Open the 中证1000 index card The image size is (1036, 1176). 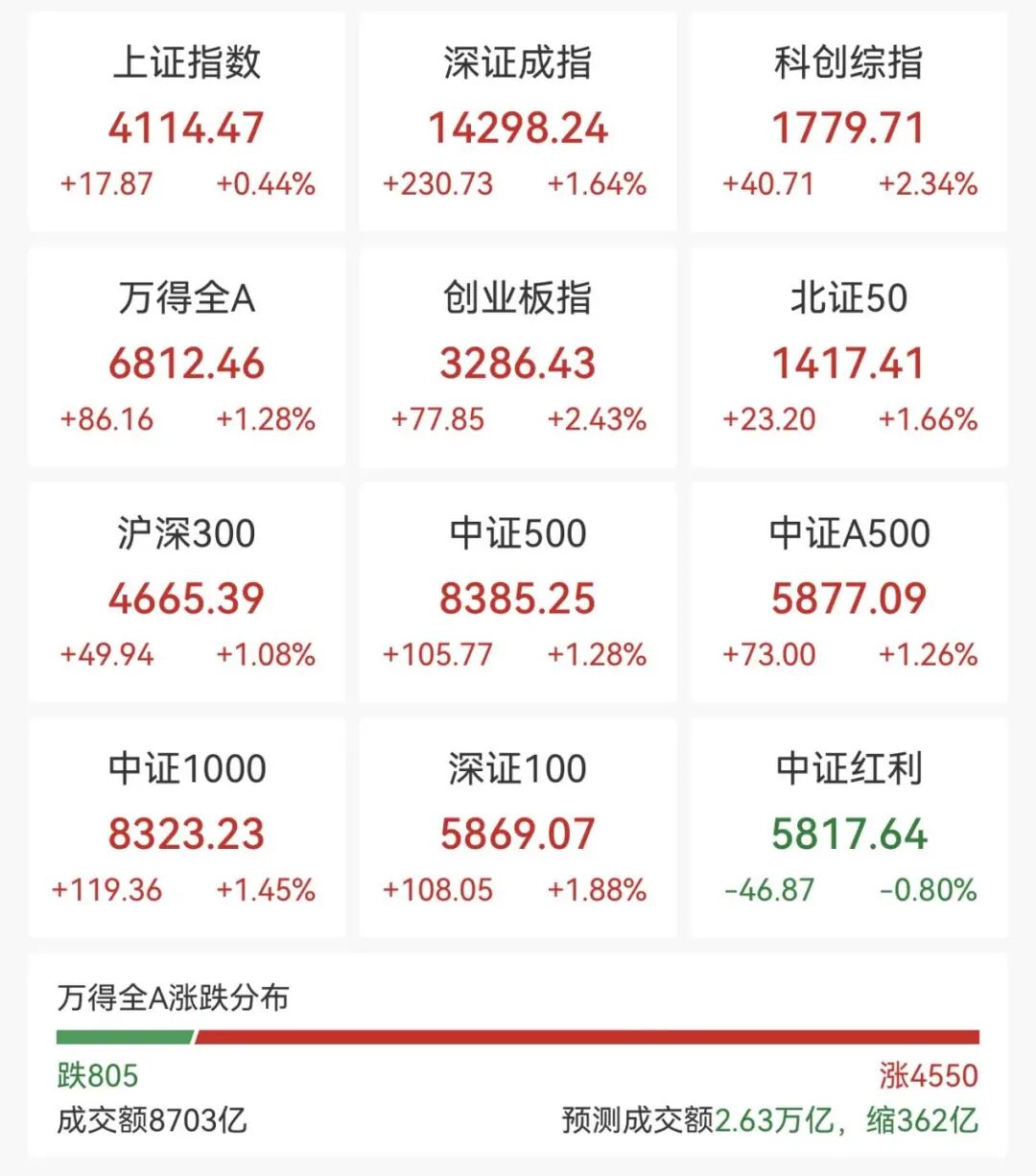(x=187, y=828)
